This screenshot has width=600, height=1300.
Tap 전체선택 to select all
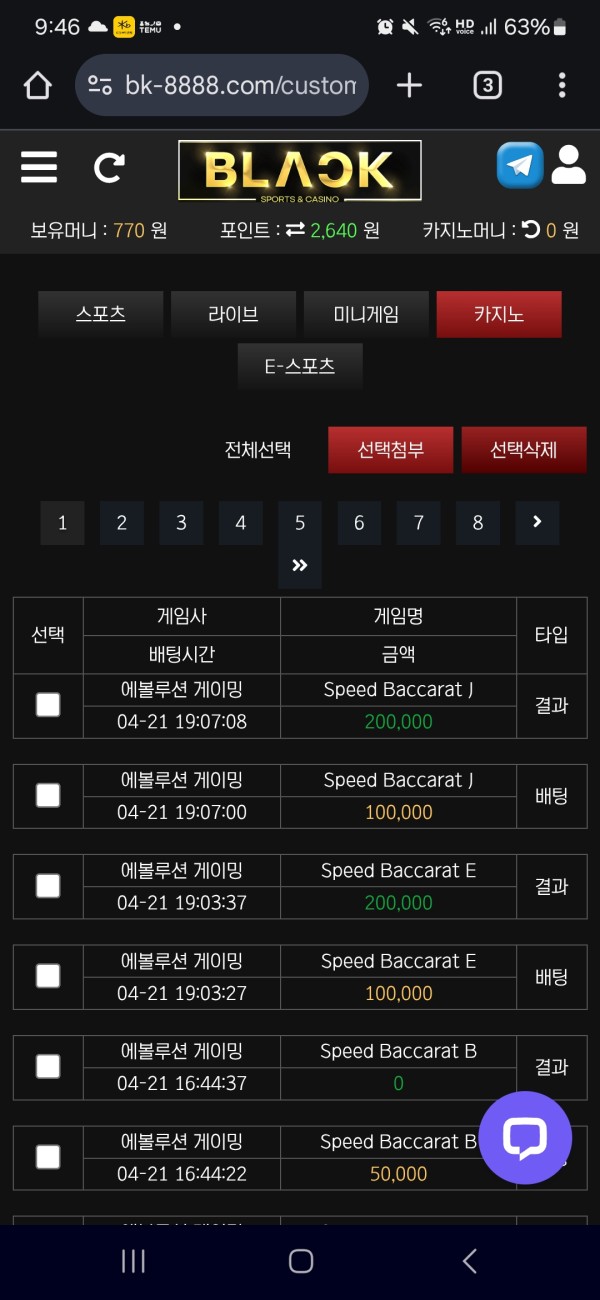click(258, 450)
